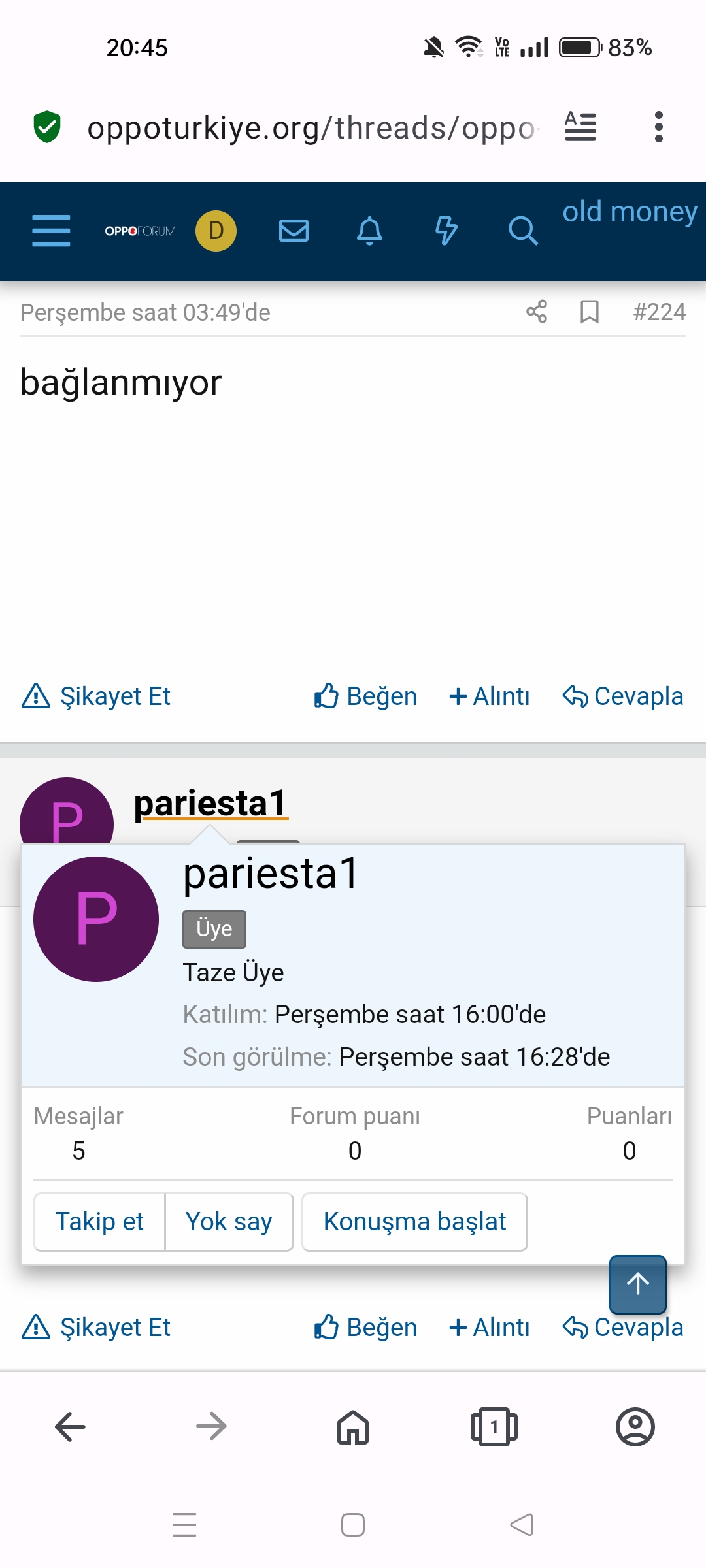Open the forum hamburger menu

(51, 231)
